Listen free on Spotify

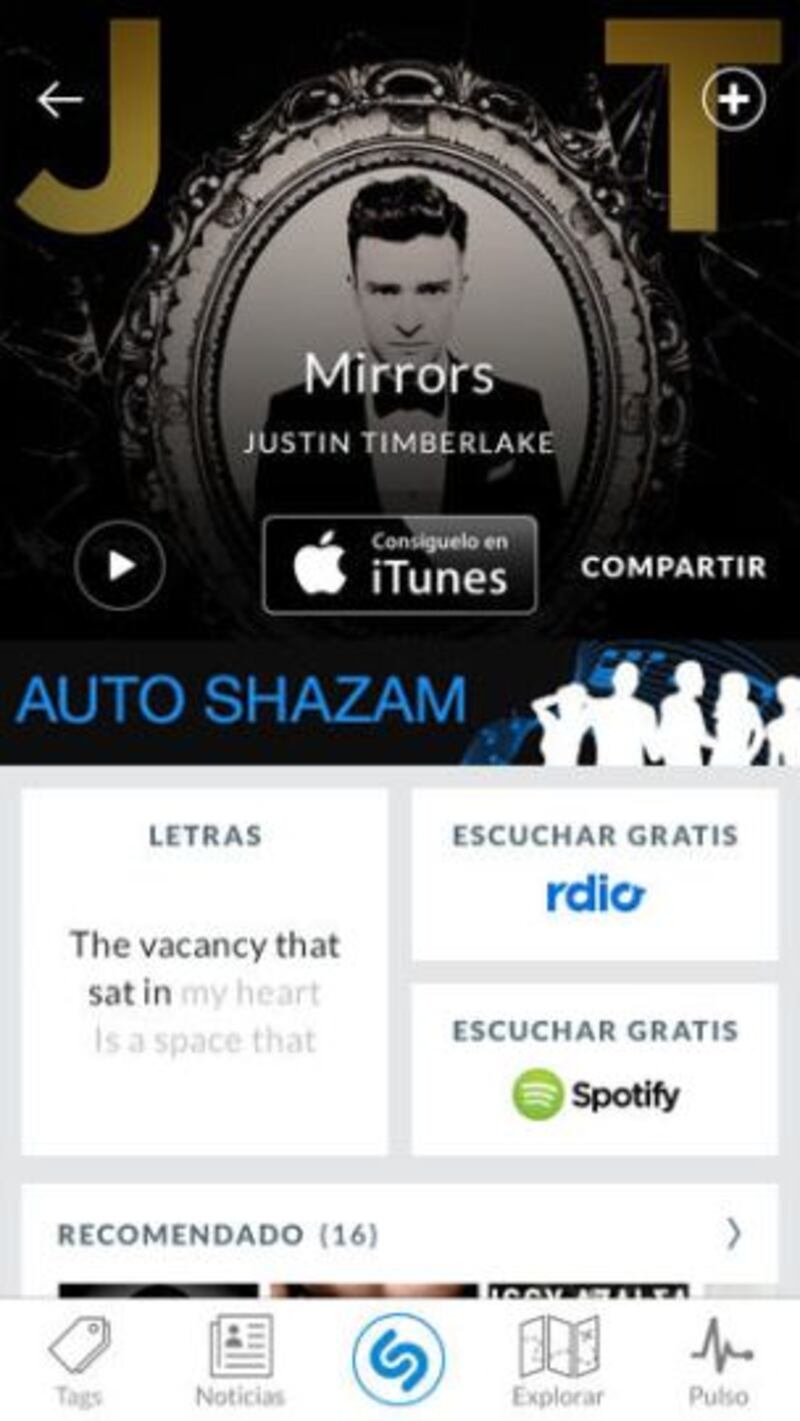[x=594, y=1068]
